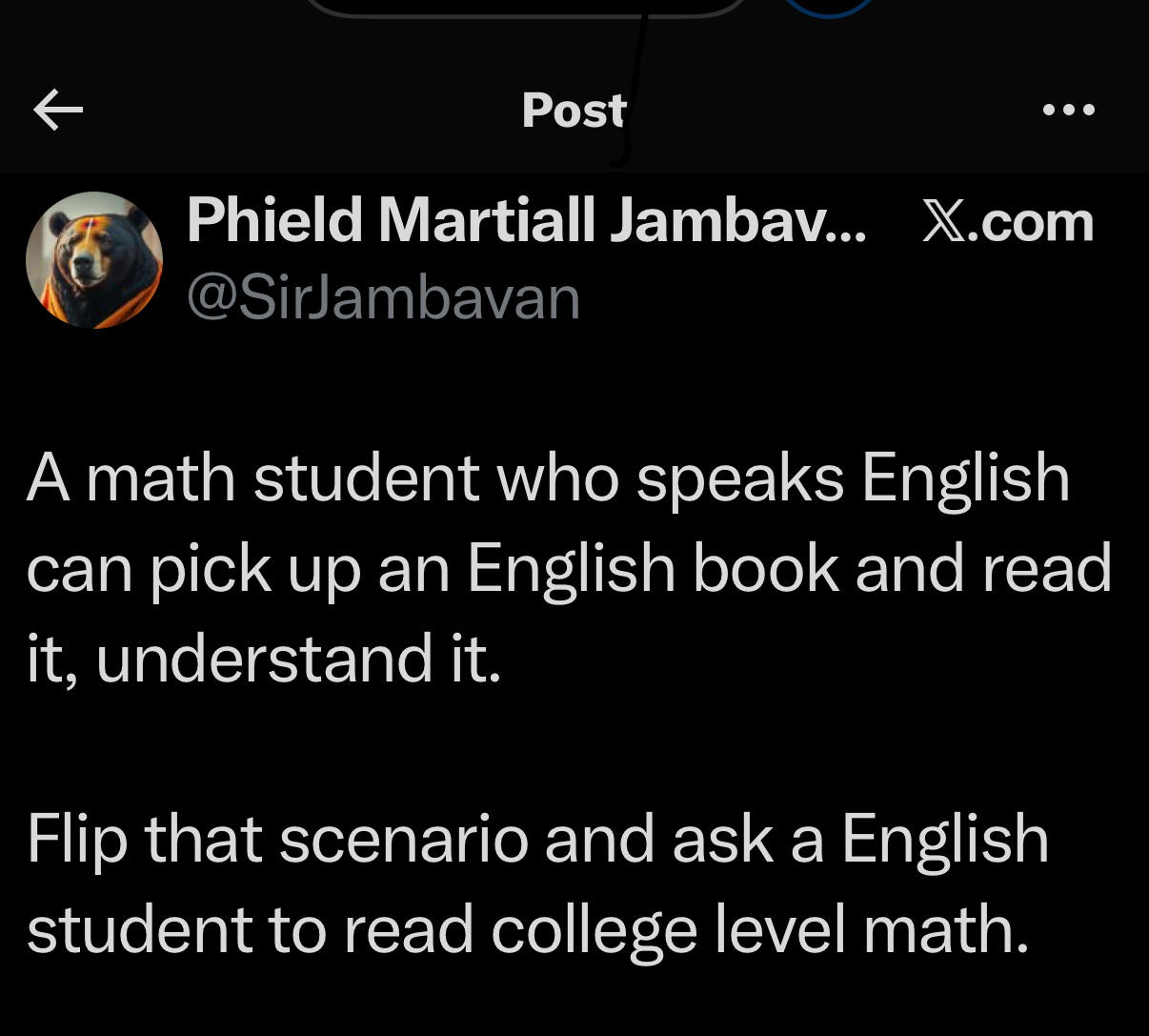Open the three-dot overflow menu

pyautogui.click(x=1069, y=110)
